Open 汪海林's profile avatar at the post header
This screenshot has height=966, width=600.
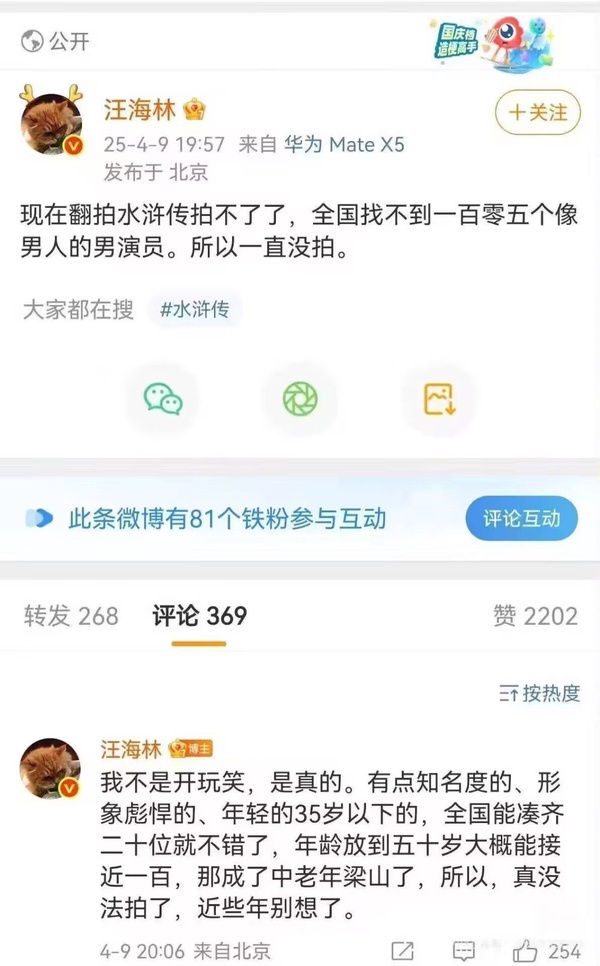coord(52,121)
